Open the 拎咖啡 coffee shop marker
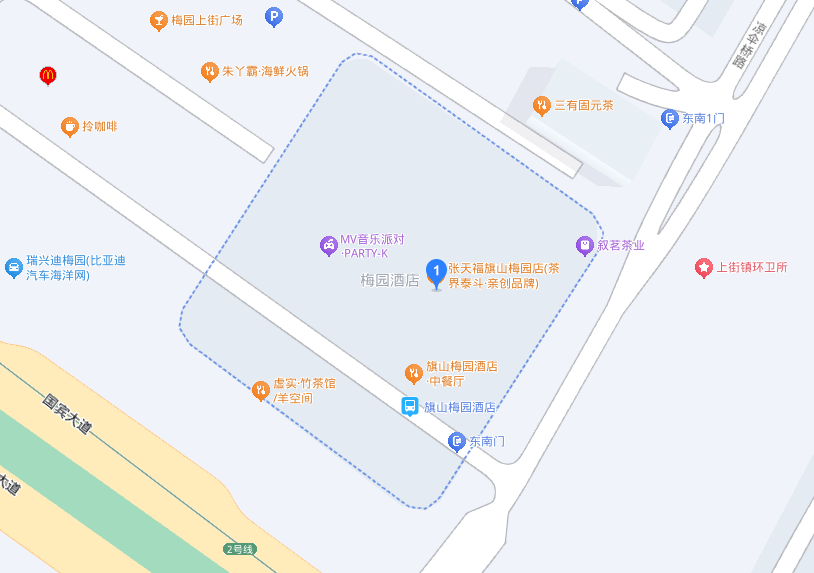 69,126
